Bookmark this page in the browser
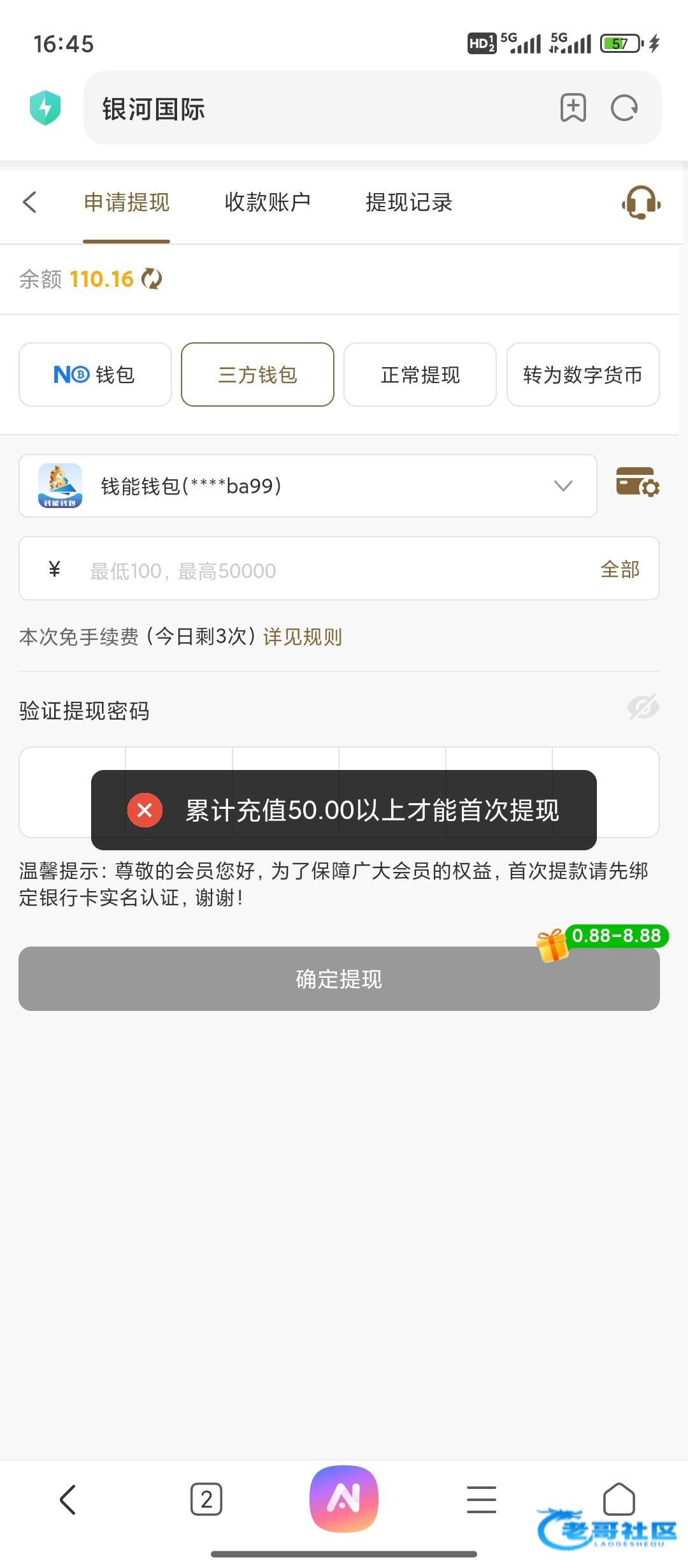This screenshot has width=688, height=1568. (x=573, y=108)
